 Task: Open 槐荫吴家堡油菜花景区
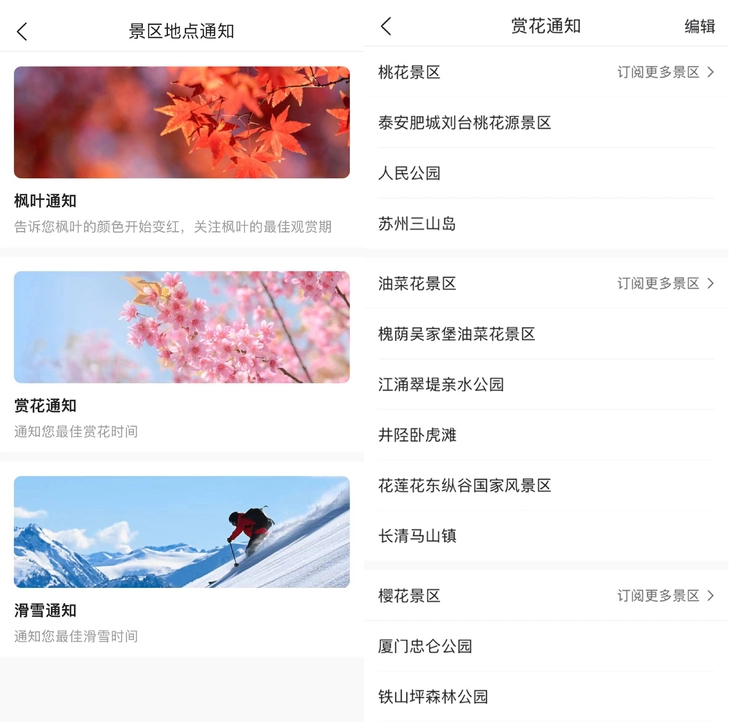click(x=457, y=334)
